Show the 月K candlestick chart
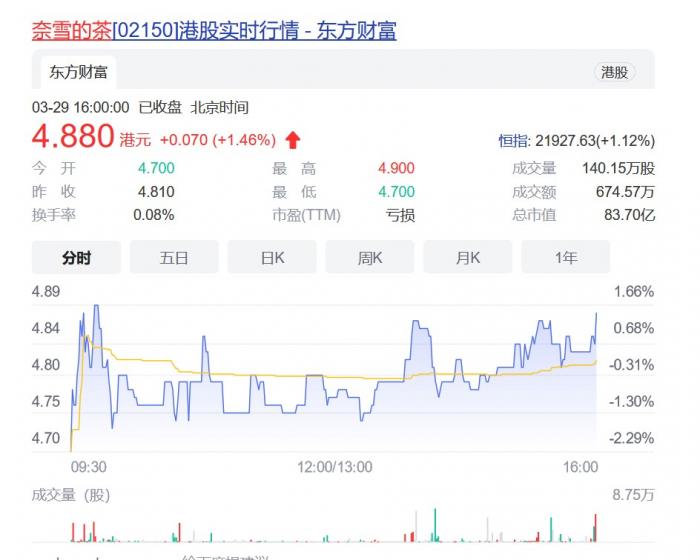 (x=467, y=258)
